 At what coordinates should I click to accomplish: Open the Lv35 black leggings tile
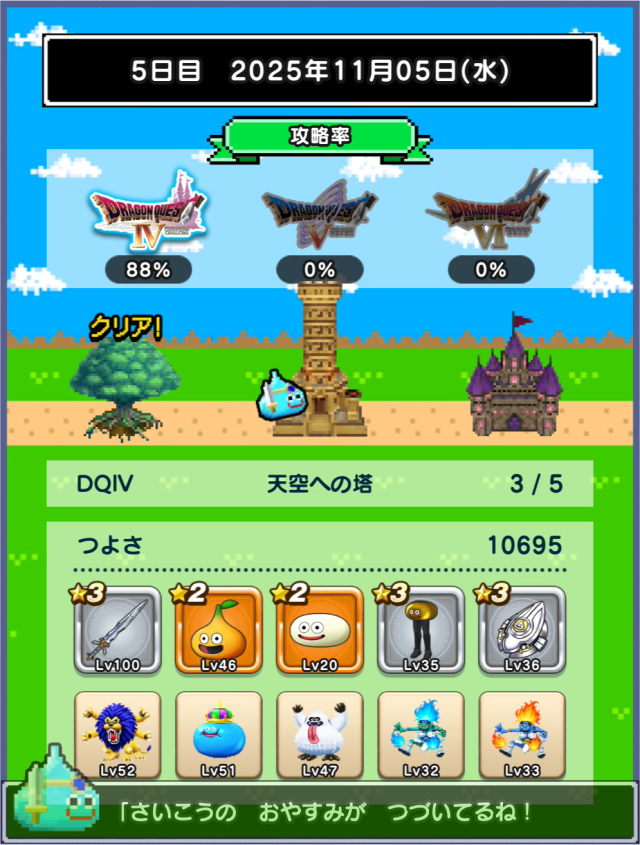point(421,631)
